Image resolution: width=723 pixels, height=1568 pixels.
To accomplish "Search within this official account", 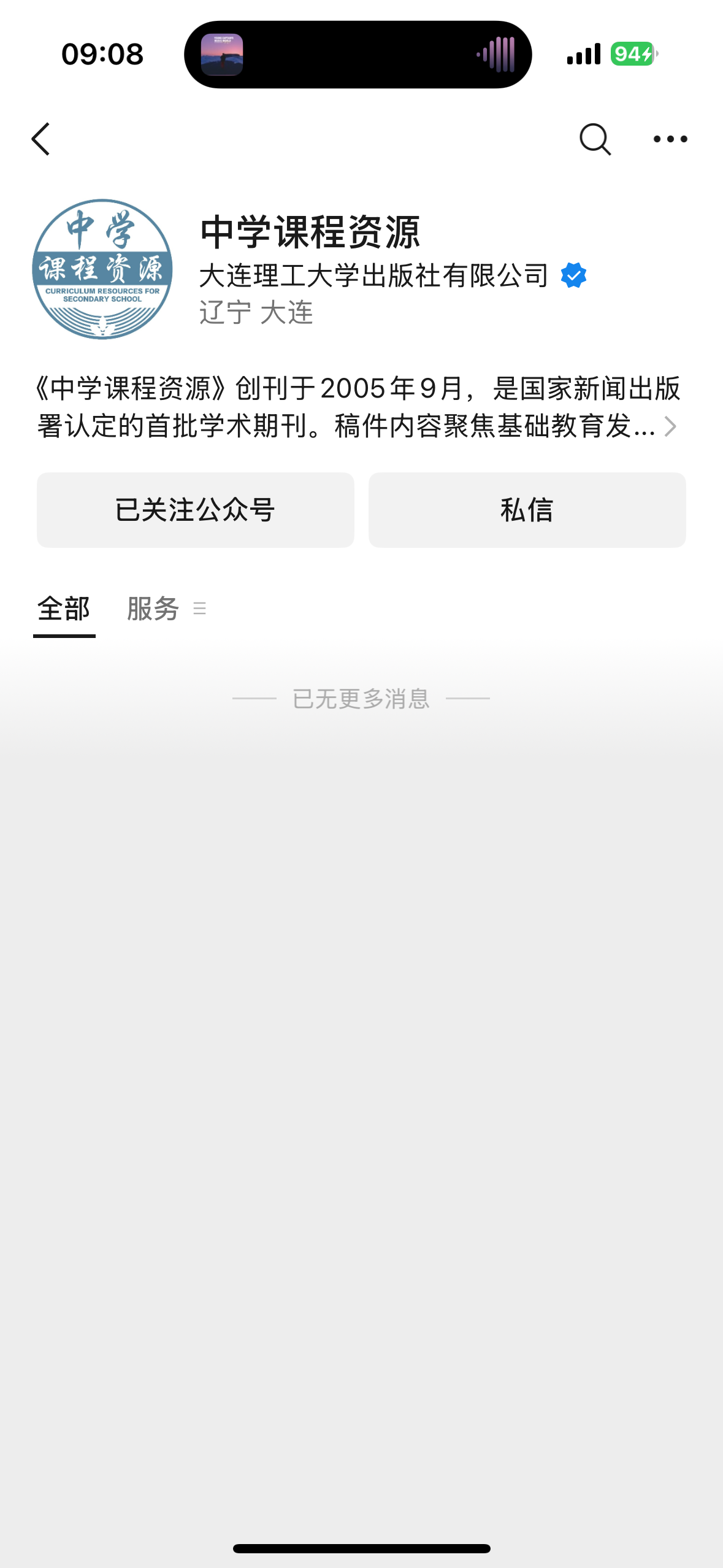I will tap(594, 139).
